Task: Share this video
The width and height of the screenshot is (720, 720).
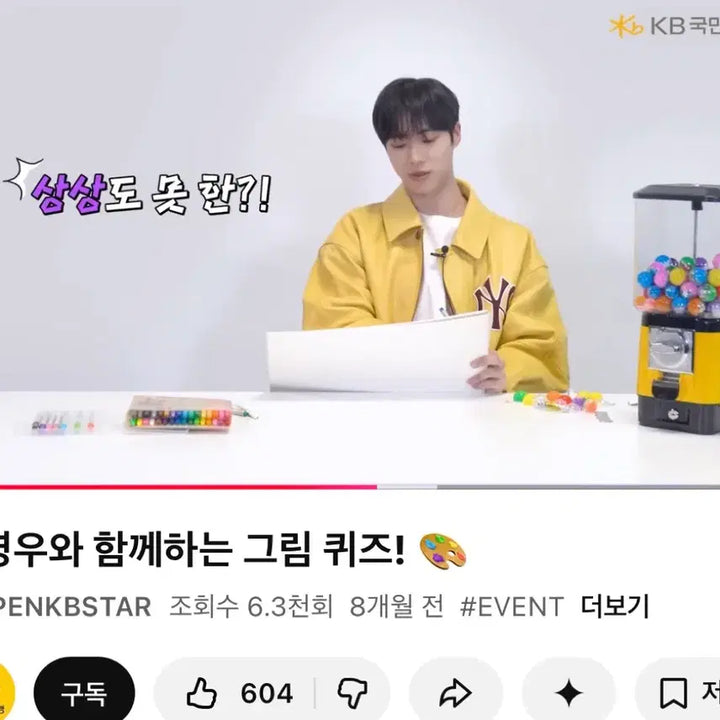Action: coord(455,692)
